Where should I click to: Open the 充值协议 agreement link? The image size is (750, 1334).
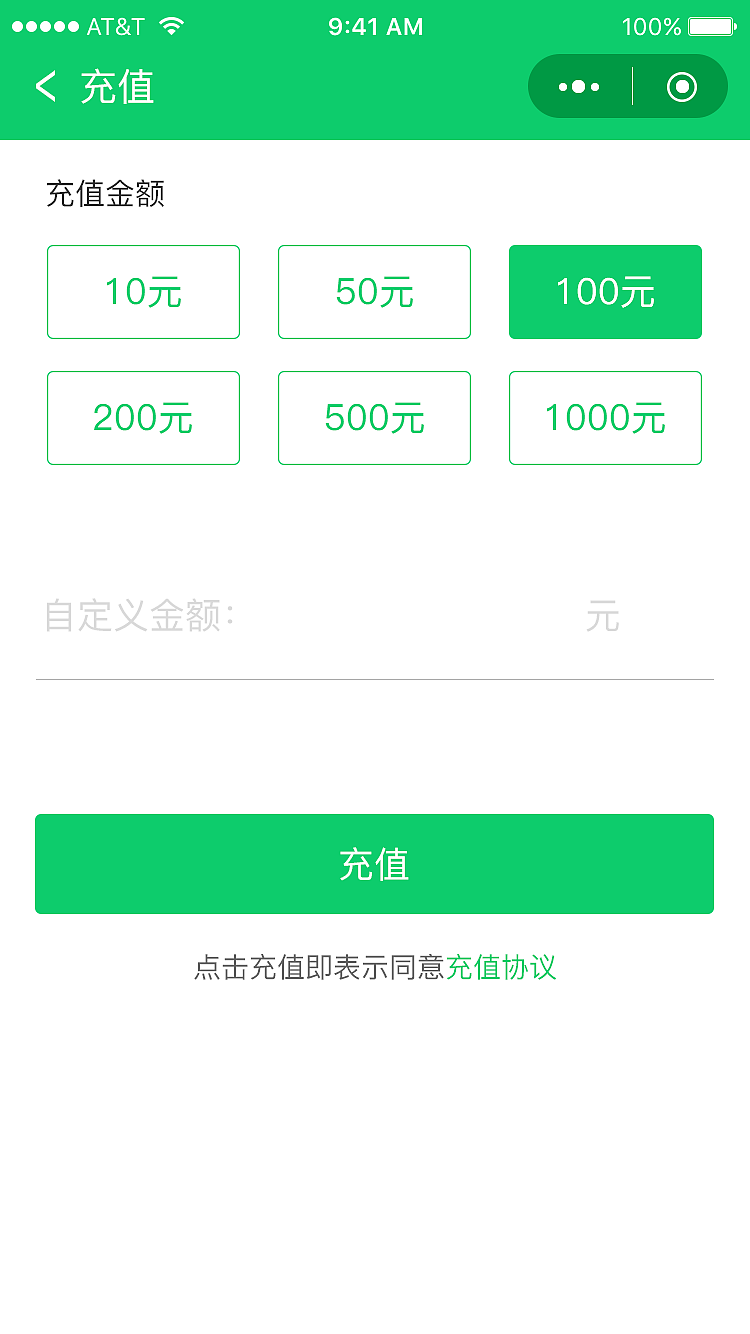point(502,967)
